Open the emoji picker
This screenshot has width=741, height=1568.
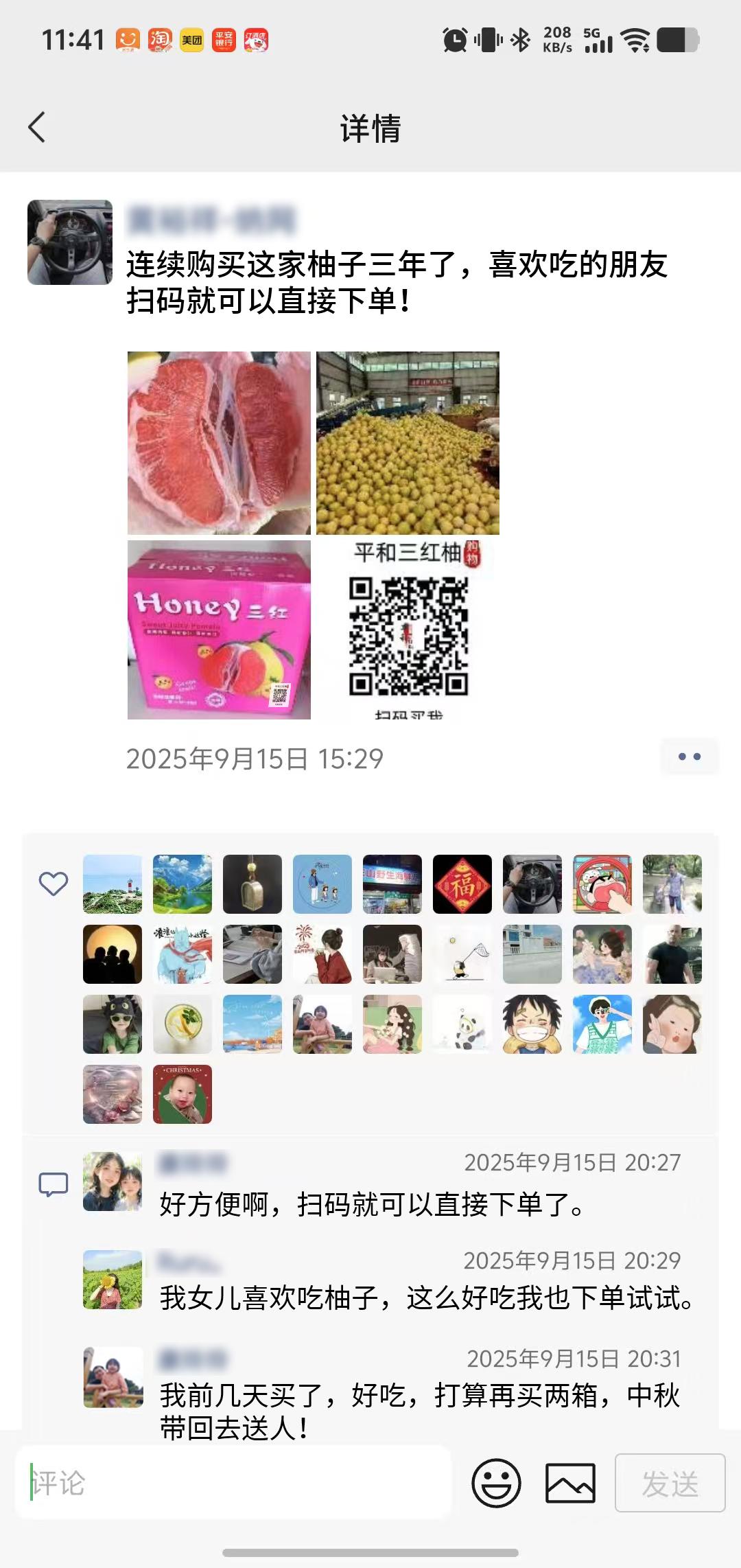(x=496, y=1483)
